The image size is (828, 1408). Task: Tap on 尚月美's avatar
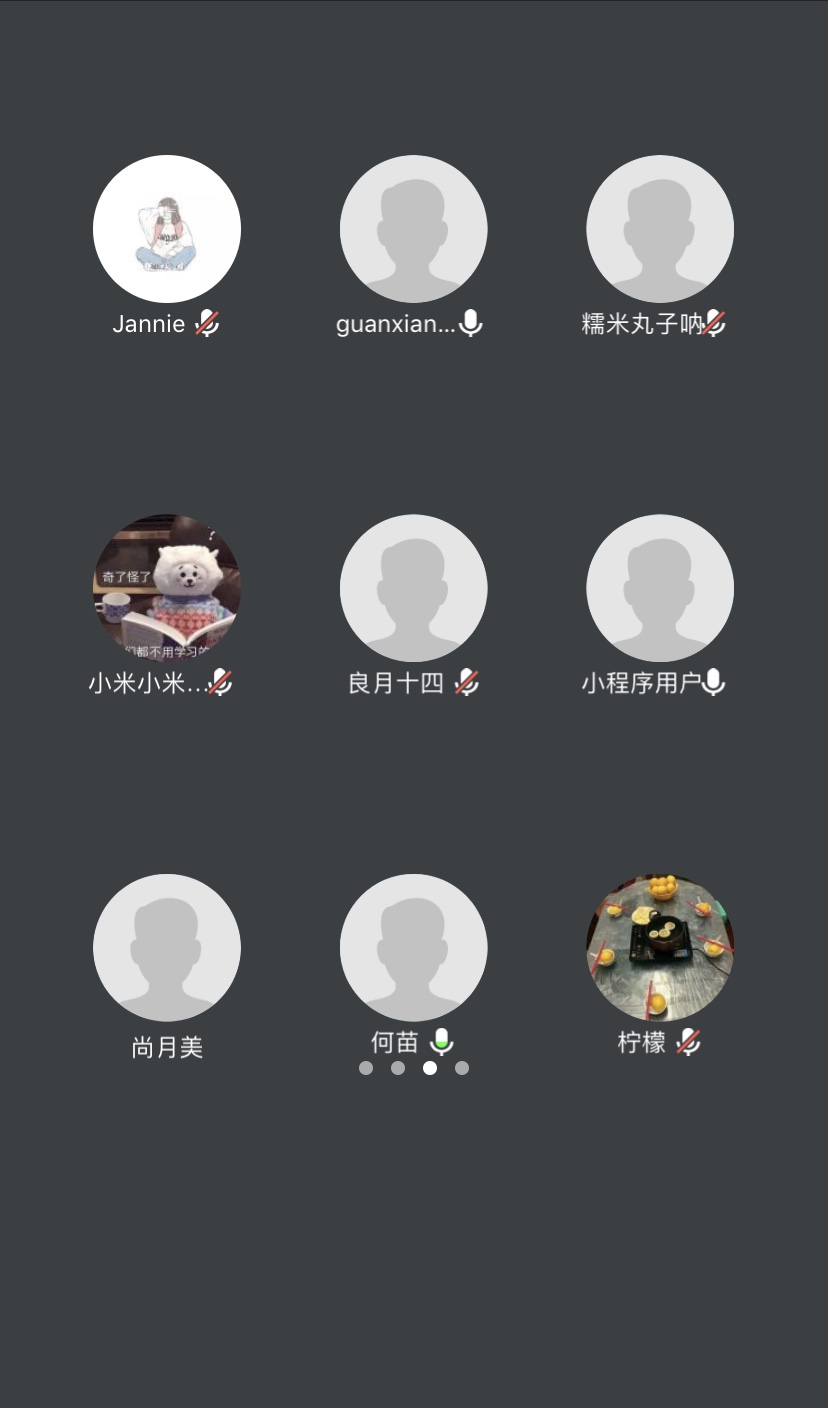[x=167, y=948]
